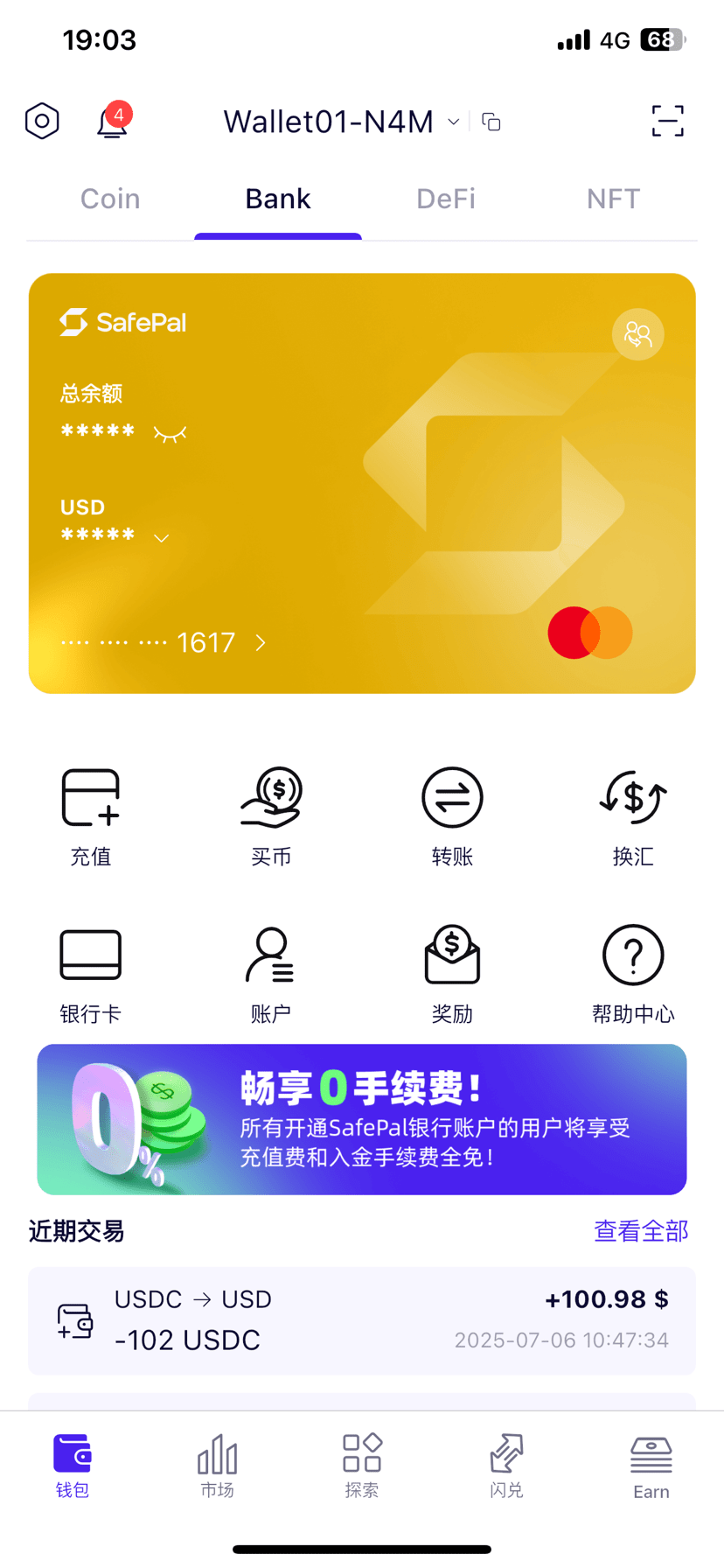Click the 查看全部 view all link

(x=641, y=1231)
